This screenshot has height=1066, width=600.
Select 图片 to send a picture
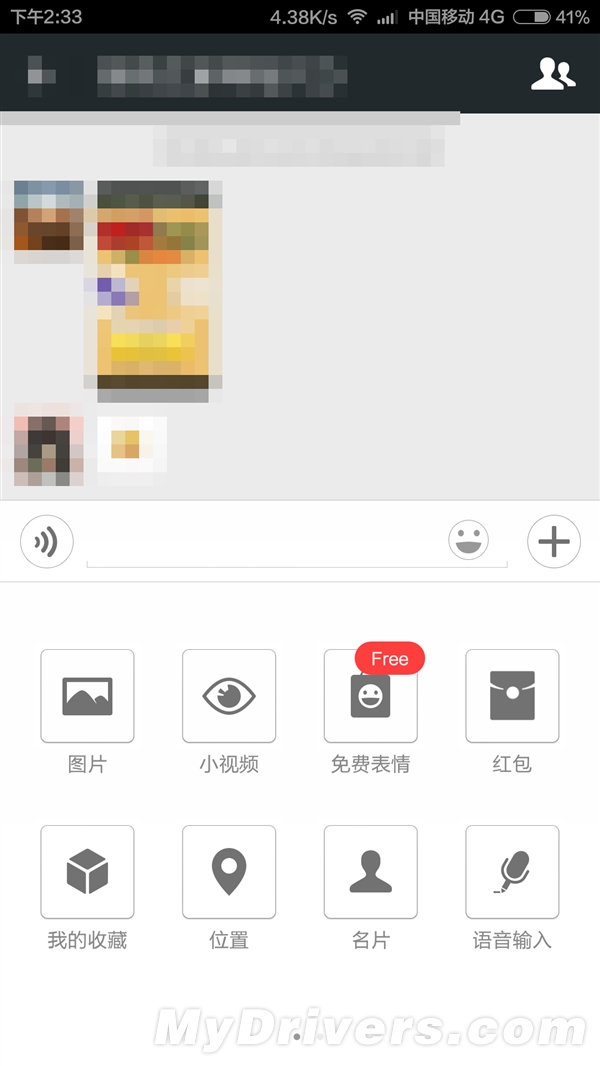(87, 696)
